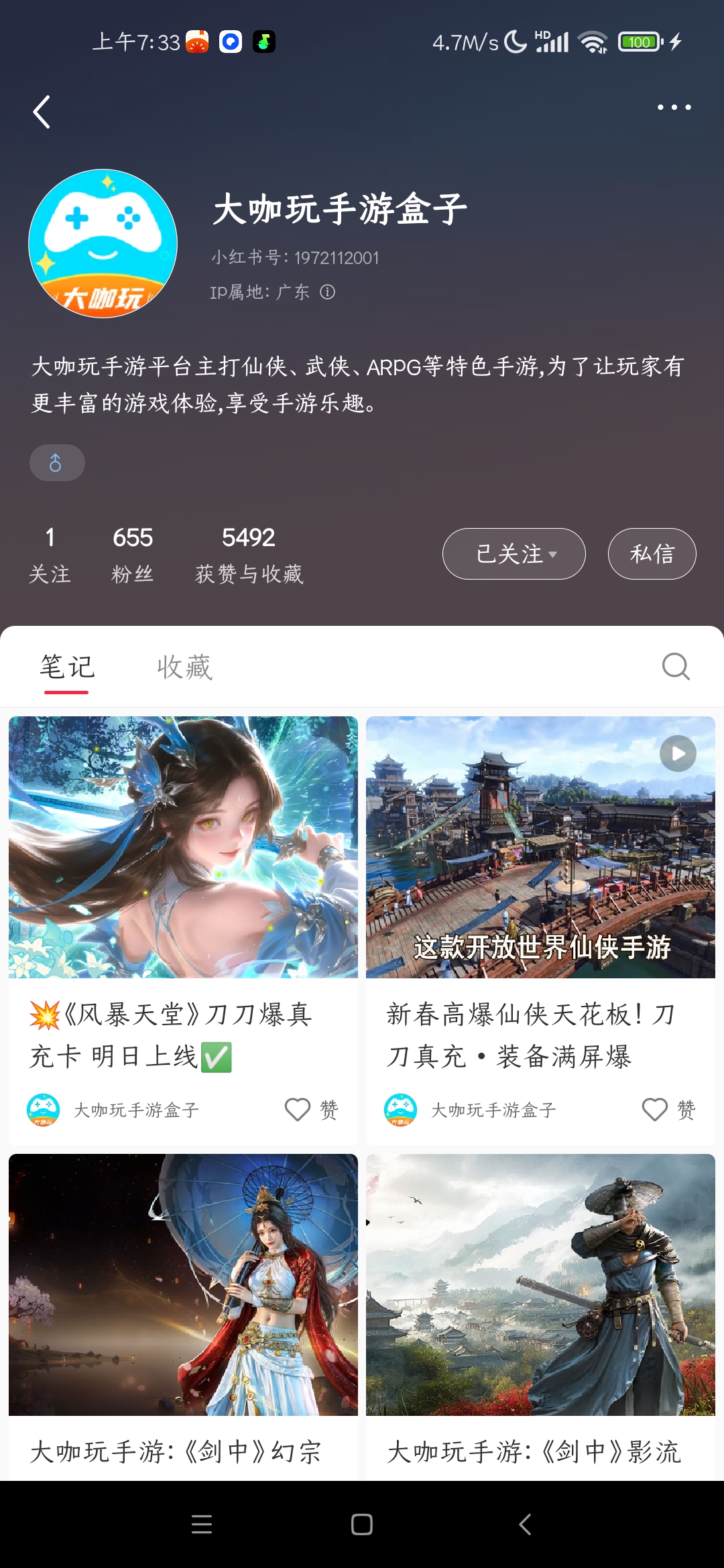Send a 私信 private message
Image resolution: width=724 pixels, height=1568 pixels.
pos(652,554)
